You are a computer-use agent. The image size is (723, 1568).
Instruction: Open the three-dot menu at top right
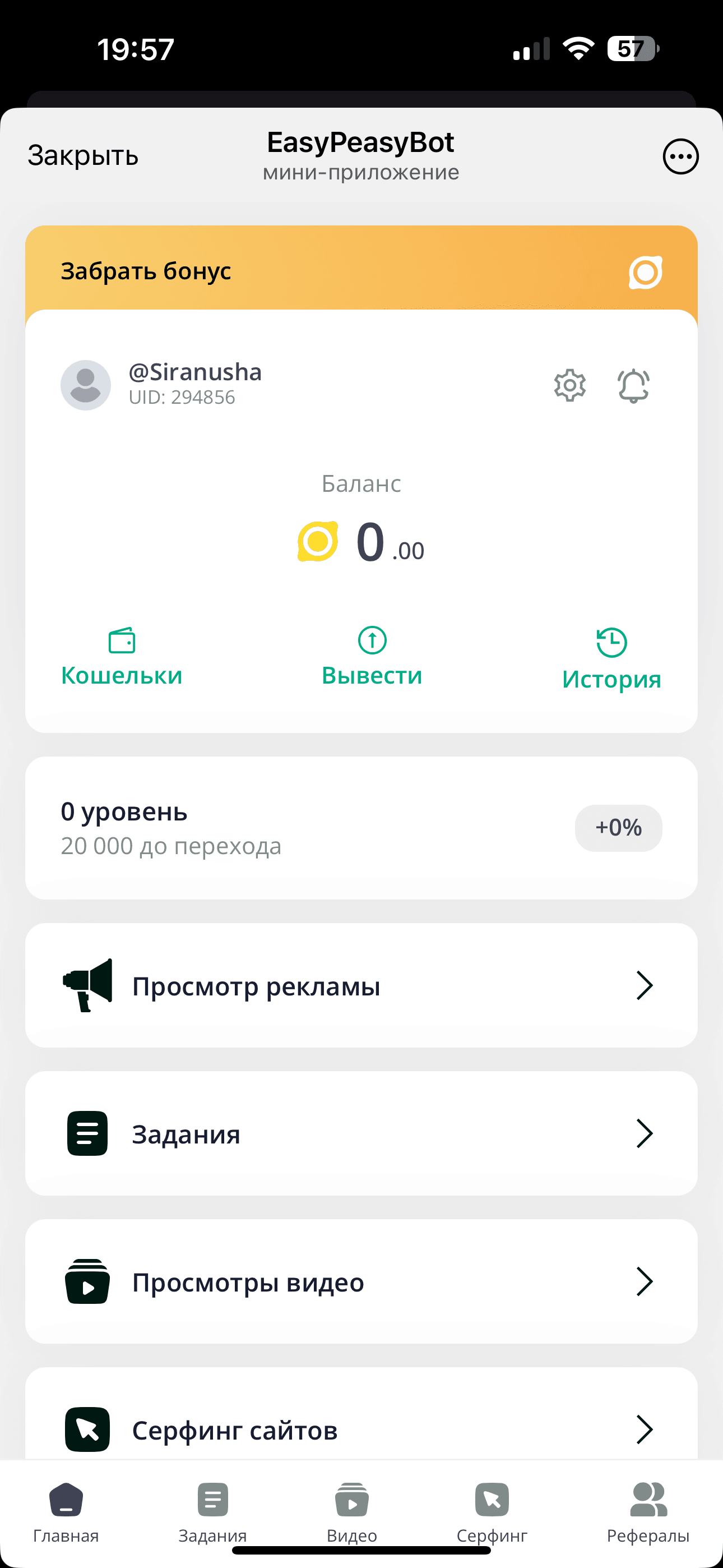(x=680, y=156)
